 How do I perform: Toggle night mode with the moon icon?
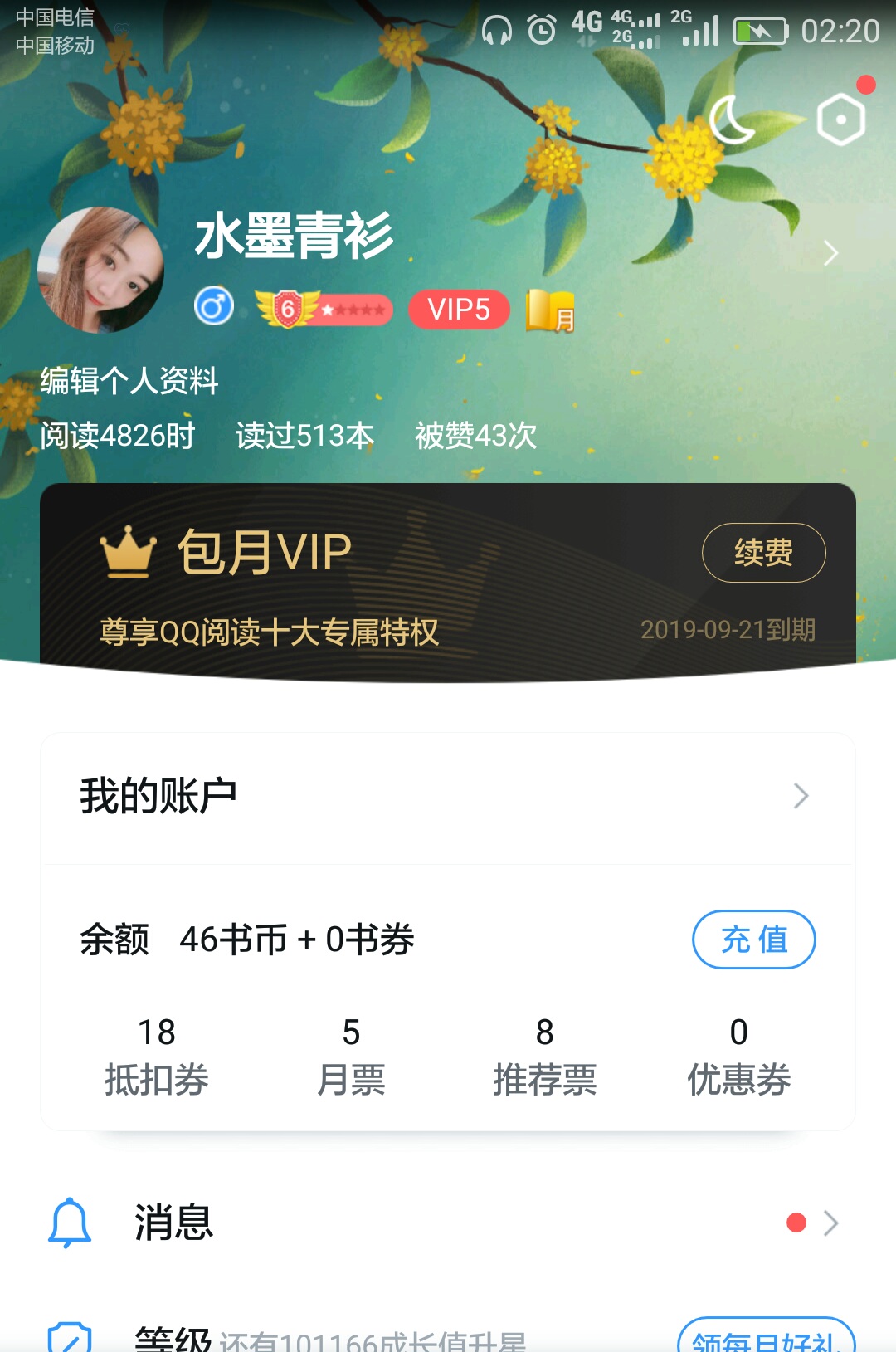[733, 120]
